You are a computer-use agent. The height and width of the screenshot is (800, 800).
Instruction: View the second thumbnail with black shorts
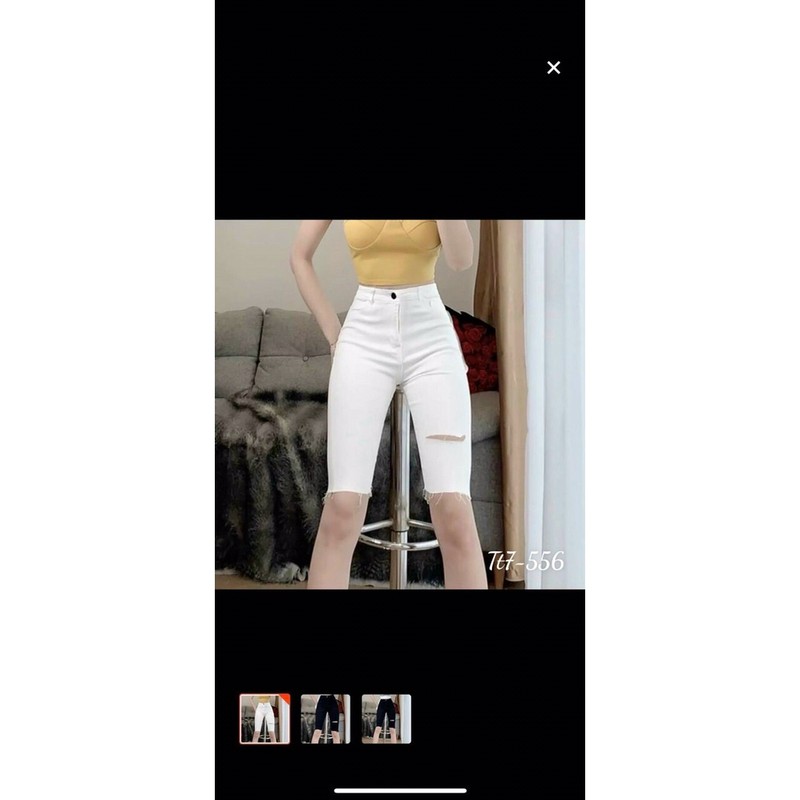(x=325, y=718)
